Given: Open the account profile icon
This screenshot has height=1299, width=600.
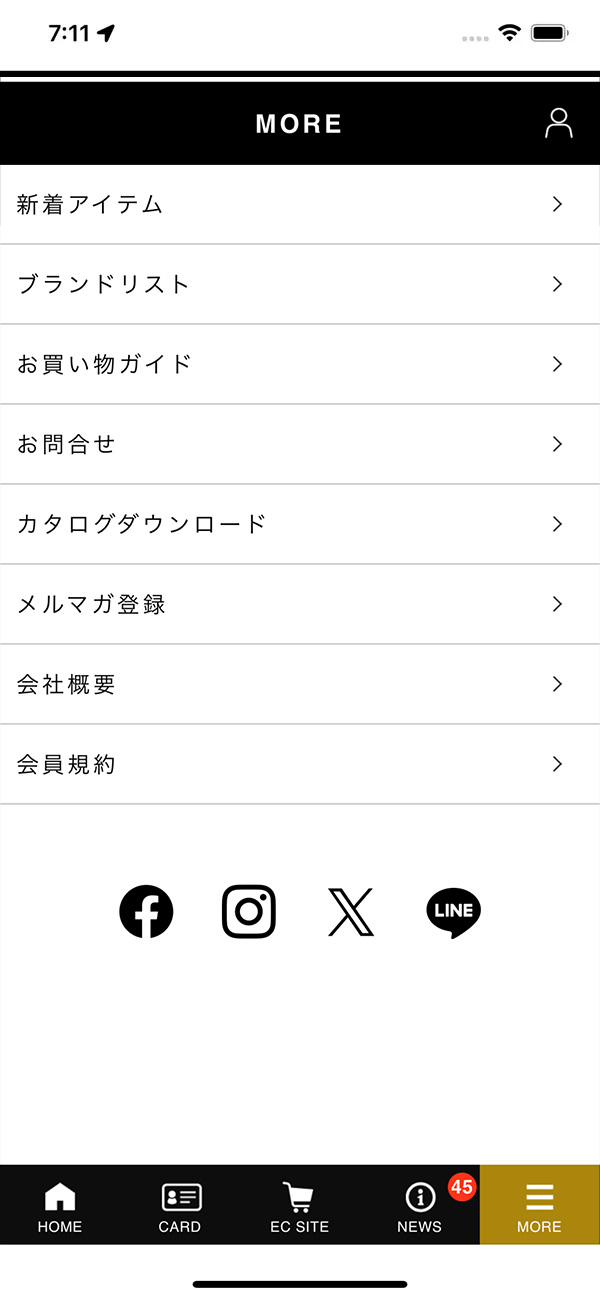Looking at the screenshot, I should click(x=558, y=123).
